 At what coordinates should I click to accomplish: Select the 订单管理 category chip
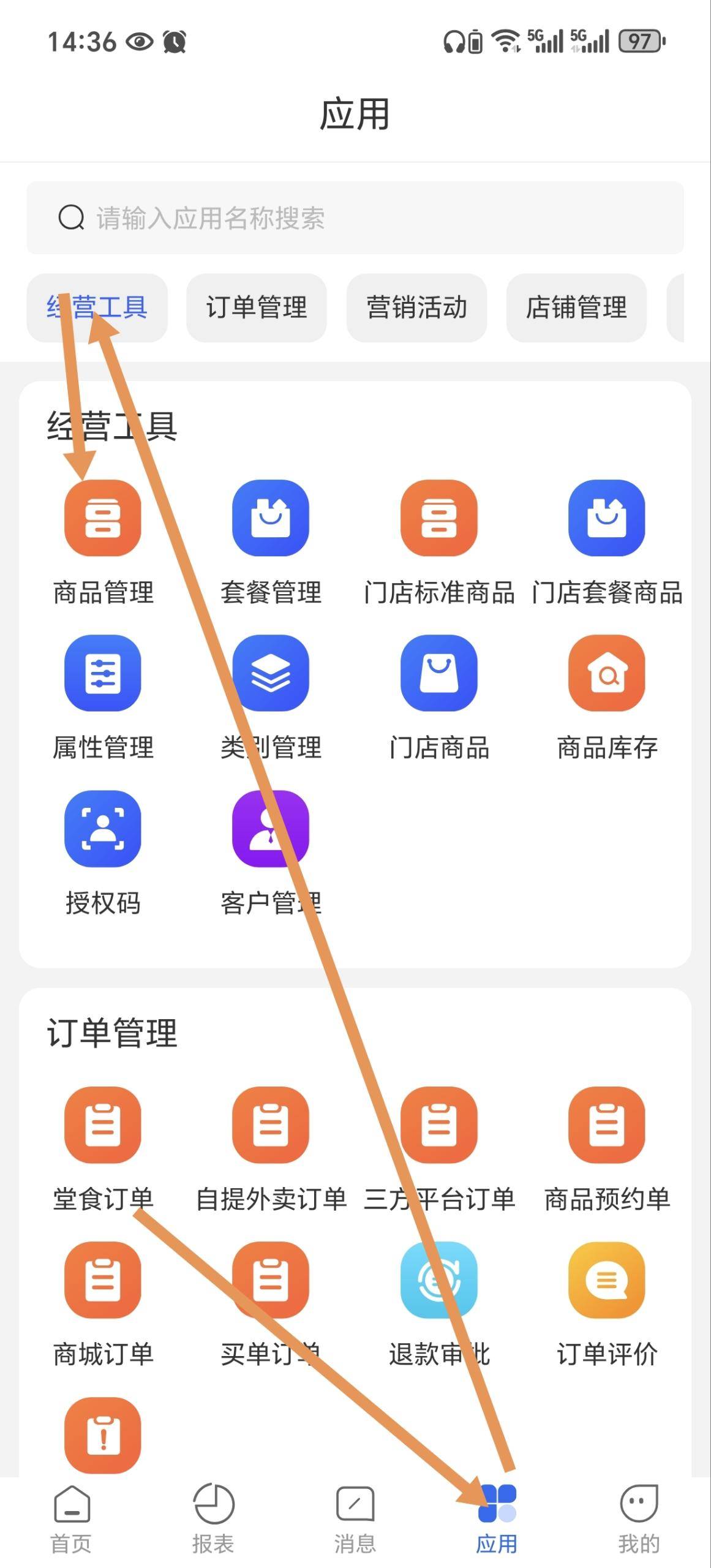tap(257, 307)
